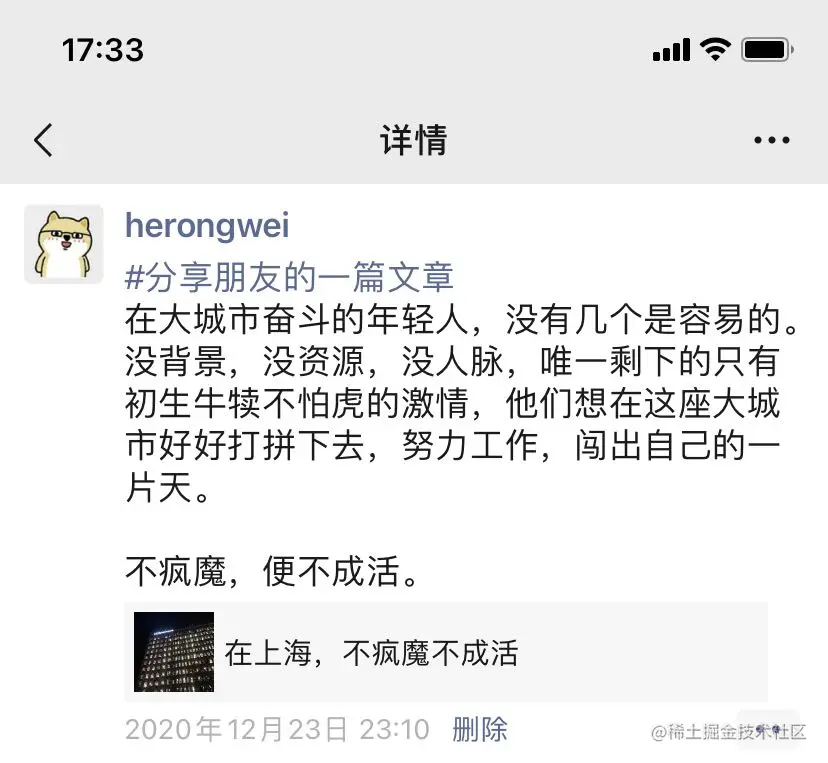Viewport: 828px width, 763px height.
Task: Open herongwei's profile avatar
Action: point(64,243)
